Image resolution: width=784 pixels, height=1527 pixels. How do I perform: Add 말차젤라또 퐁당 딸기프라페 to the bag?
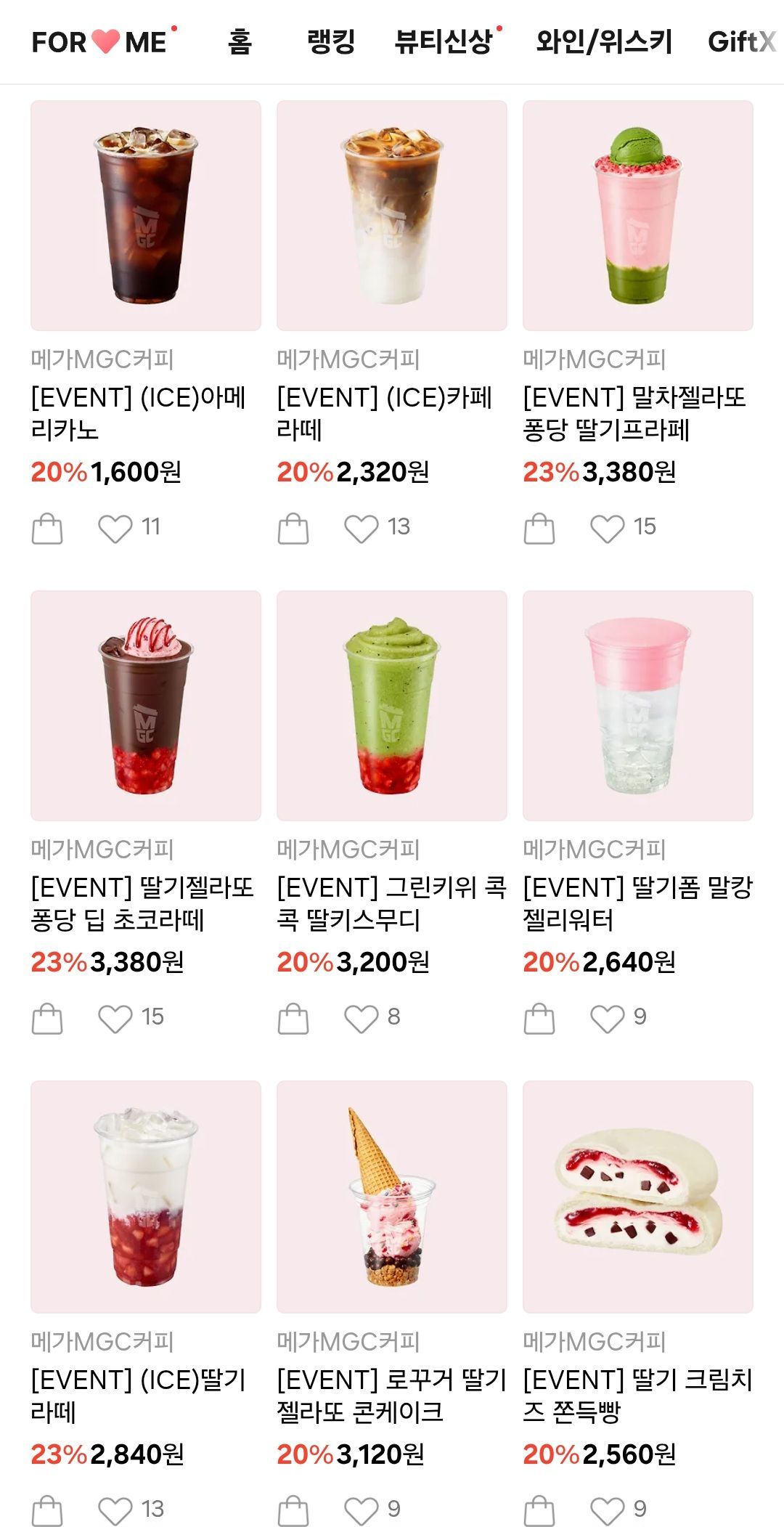coord(539,529)
